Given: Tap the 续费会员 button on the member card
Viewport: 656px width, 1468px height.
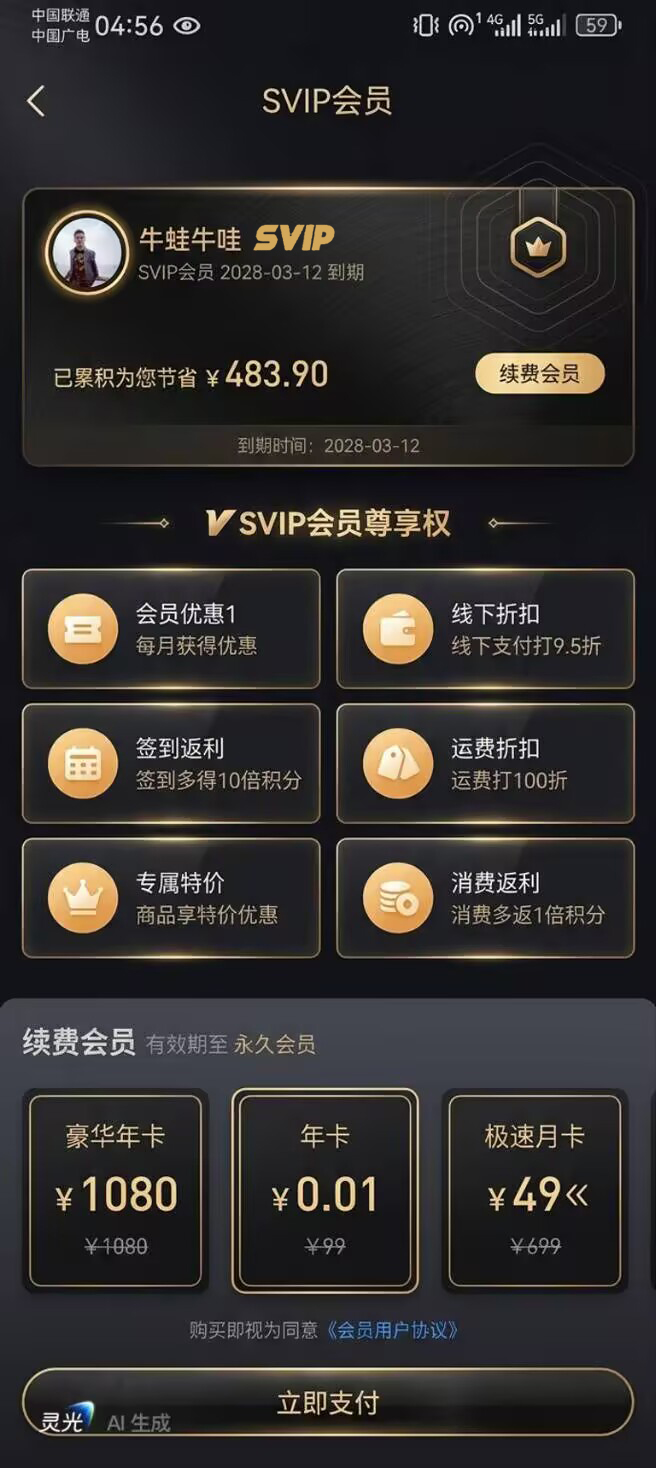Looking at the screenshot, I should click(539, 374).
